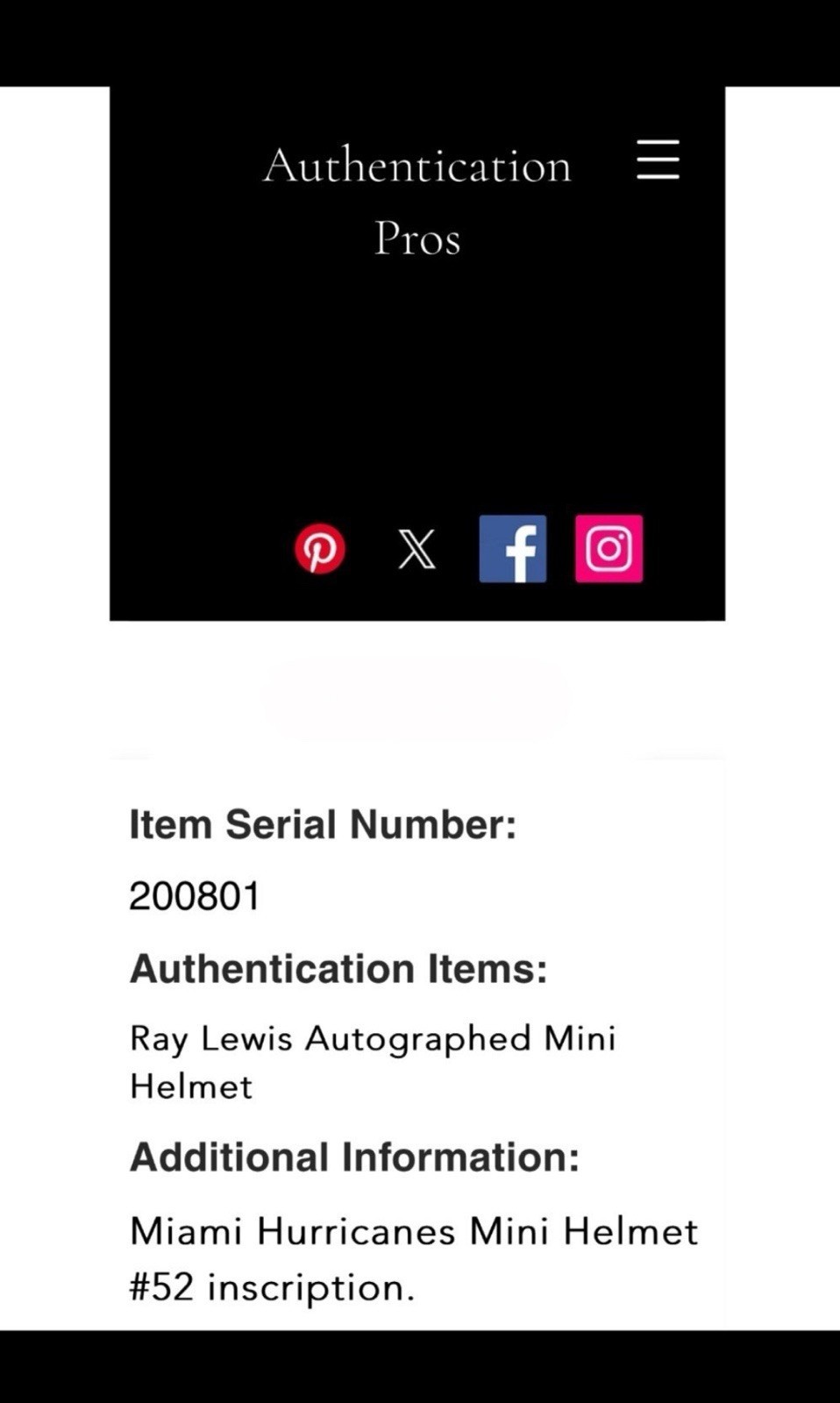
Task: Go to the Instagram profile icon
Action: [609, 549]
